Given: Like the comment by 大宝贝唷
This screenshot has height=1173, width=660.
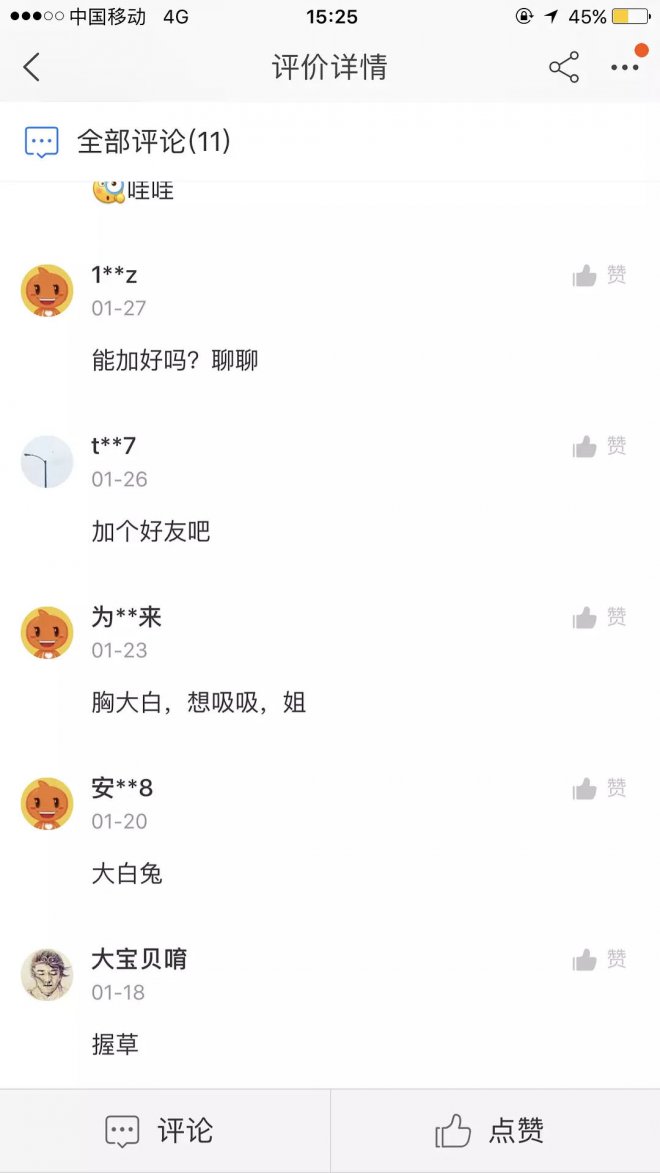Looking at the screenshot, I should point(599,960).
